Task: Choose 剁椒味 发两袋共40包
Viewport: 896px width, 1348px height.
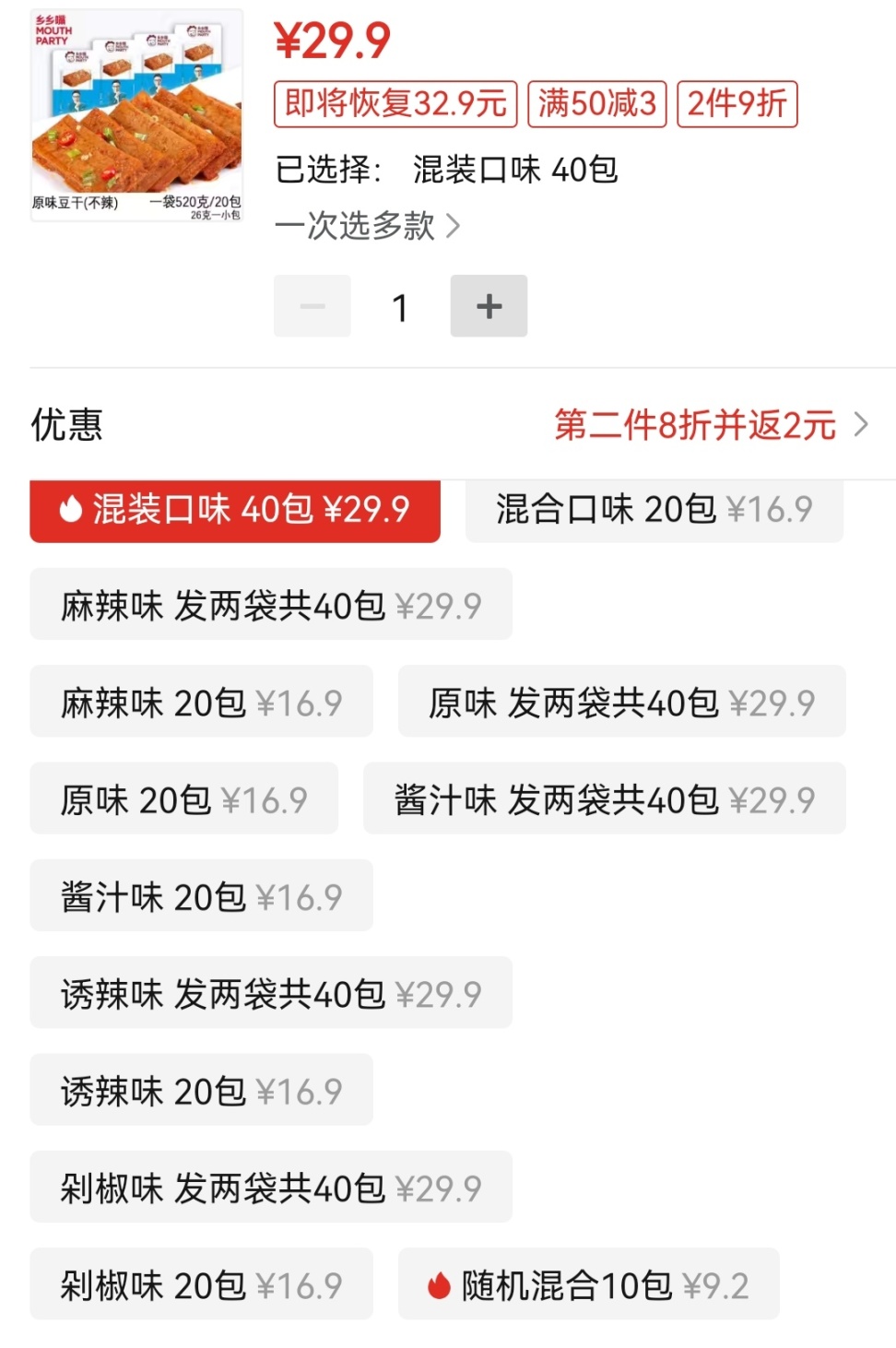Action: (x=271, y=1188)
